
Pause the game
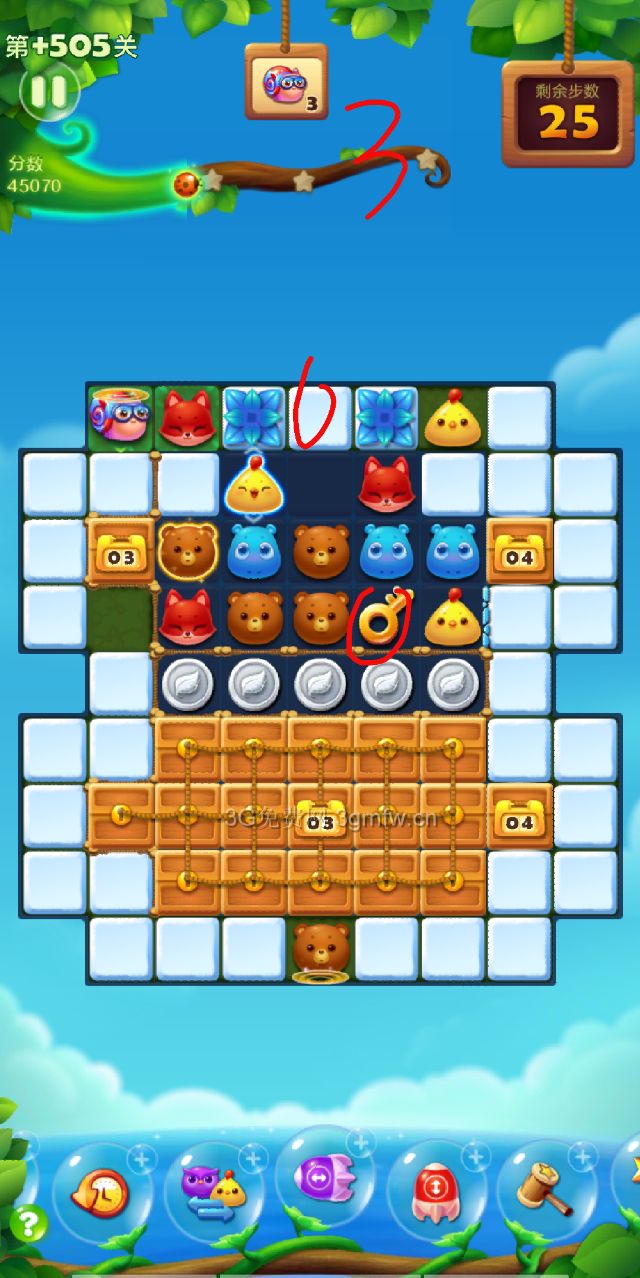pyautogui.click(x=47, y=92)
